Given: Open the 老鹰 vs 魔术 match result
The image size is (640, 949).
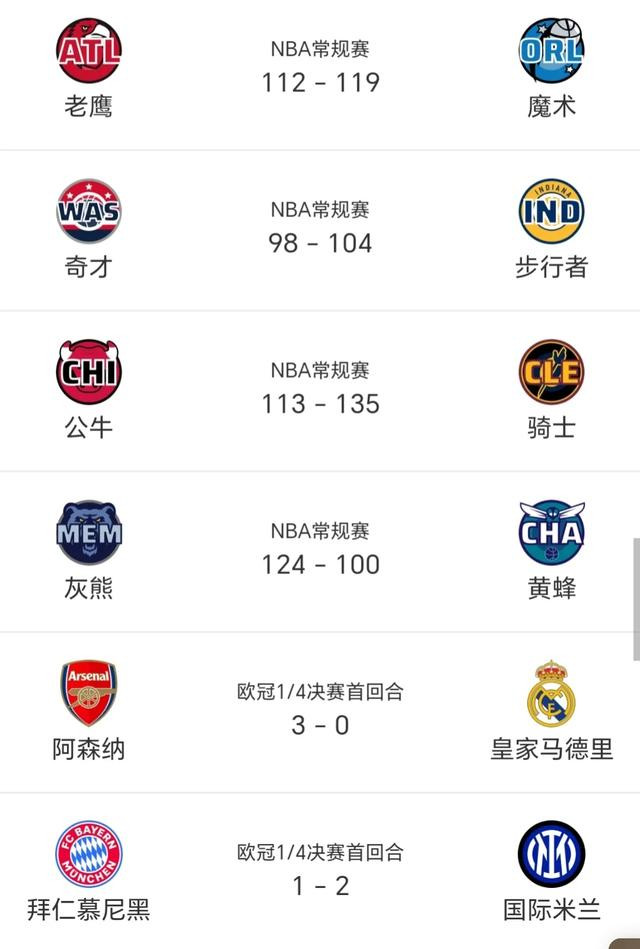Looking at the screenshot, I should (x=320, y=70).
